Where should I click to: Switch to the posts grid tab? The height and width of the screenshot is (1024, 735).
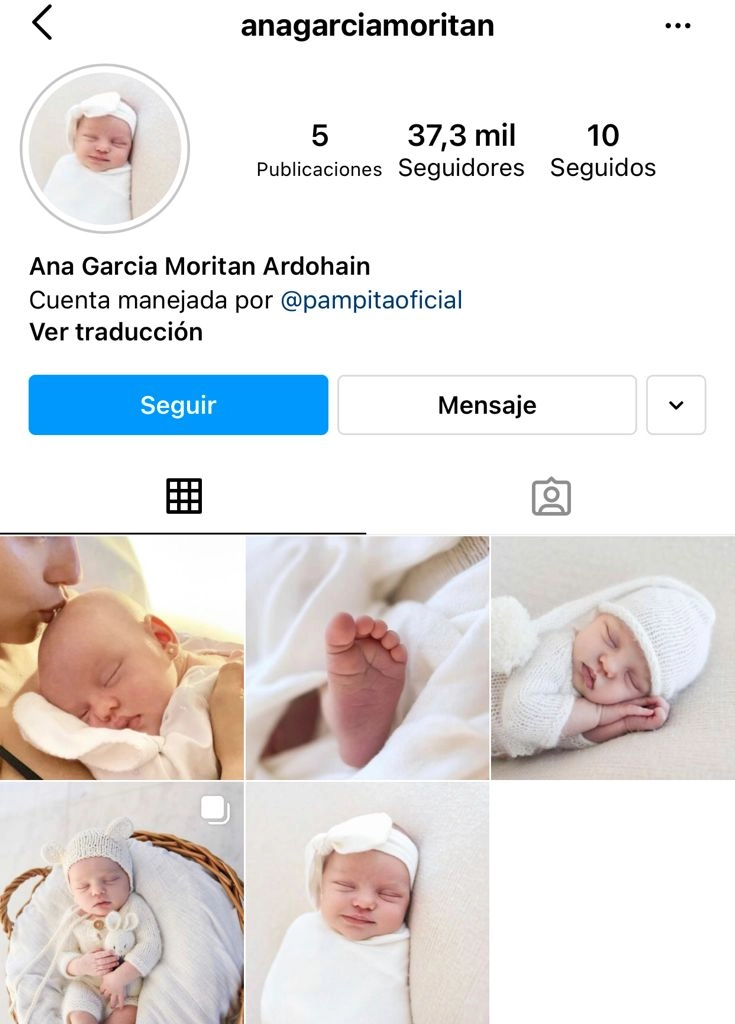click(x=184, y=496)
